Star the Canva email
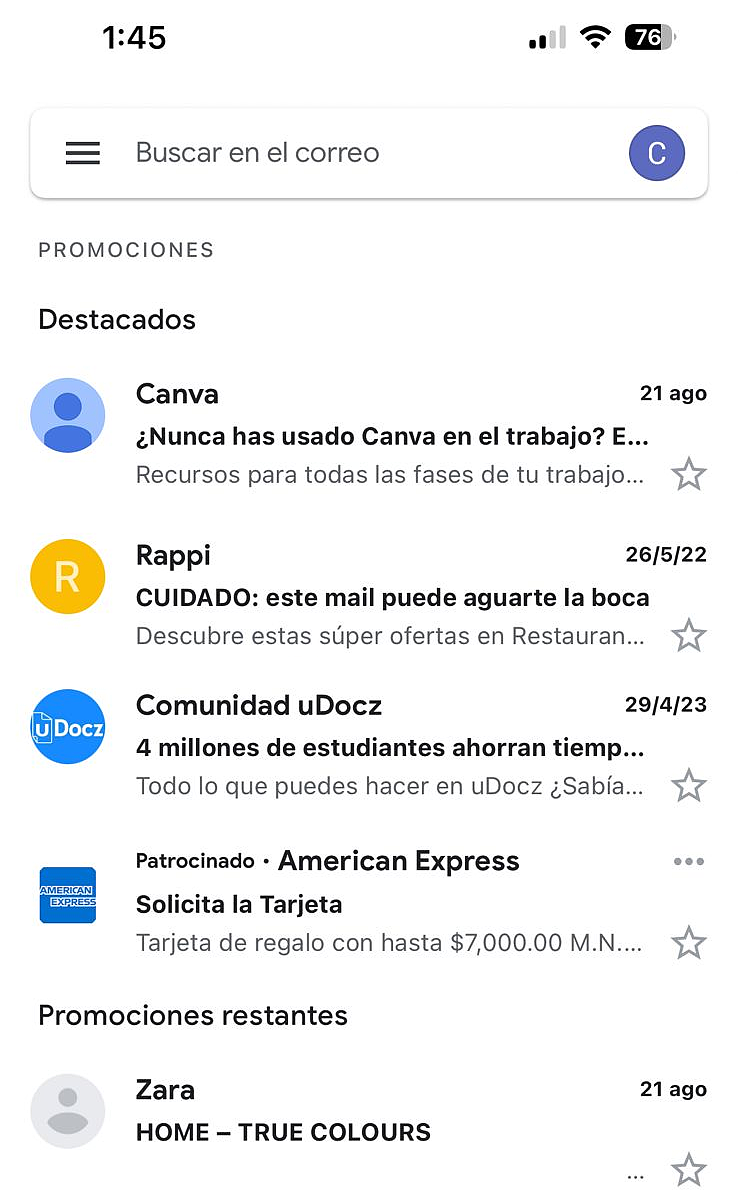The height and width of the screenshot is (1200, 738). point(689,474)
